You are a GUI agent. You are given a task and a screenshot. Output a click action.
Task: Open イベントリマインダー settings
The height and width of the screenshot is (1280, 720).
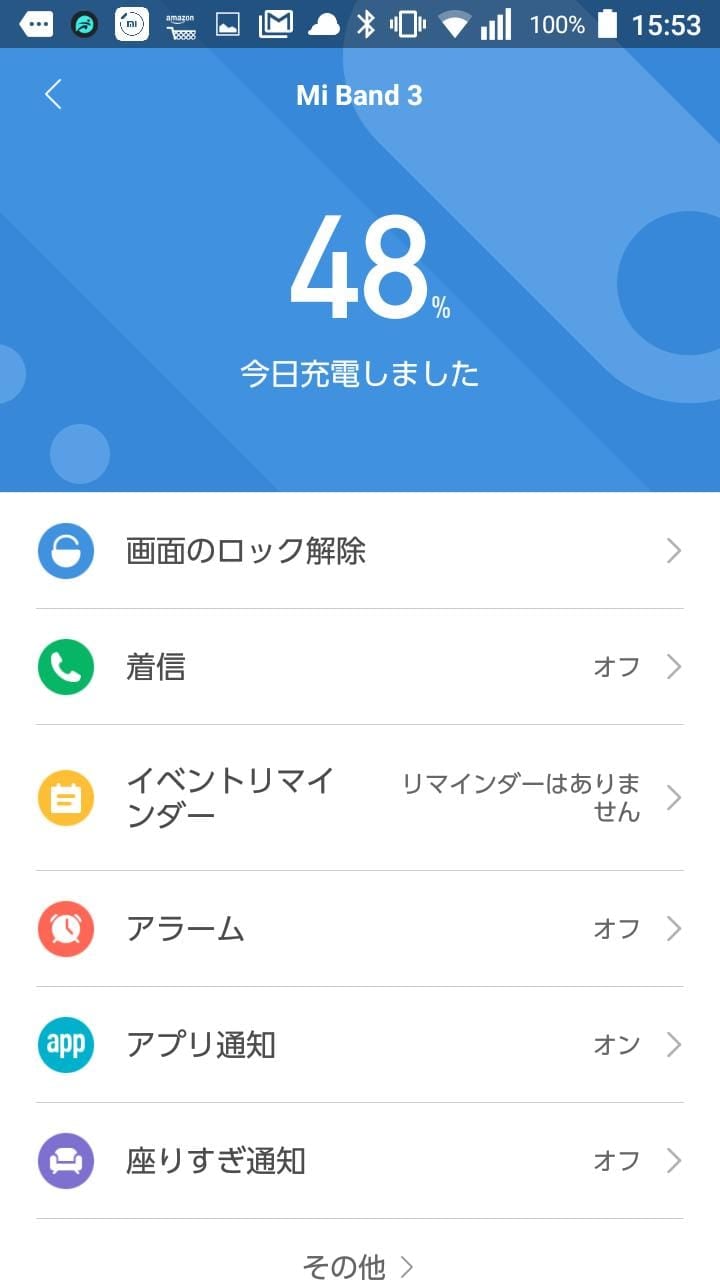click(360, 798)
